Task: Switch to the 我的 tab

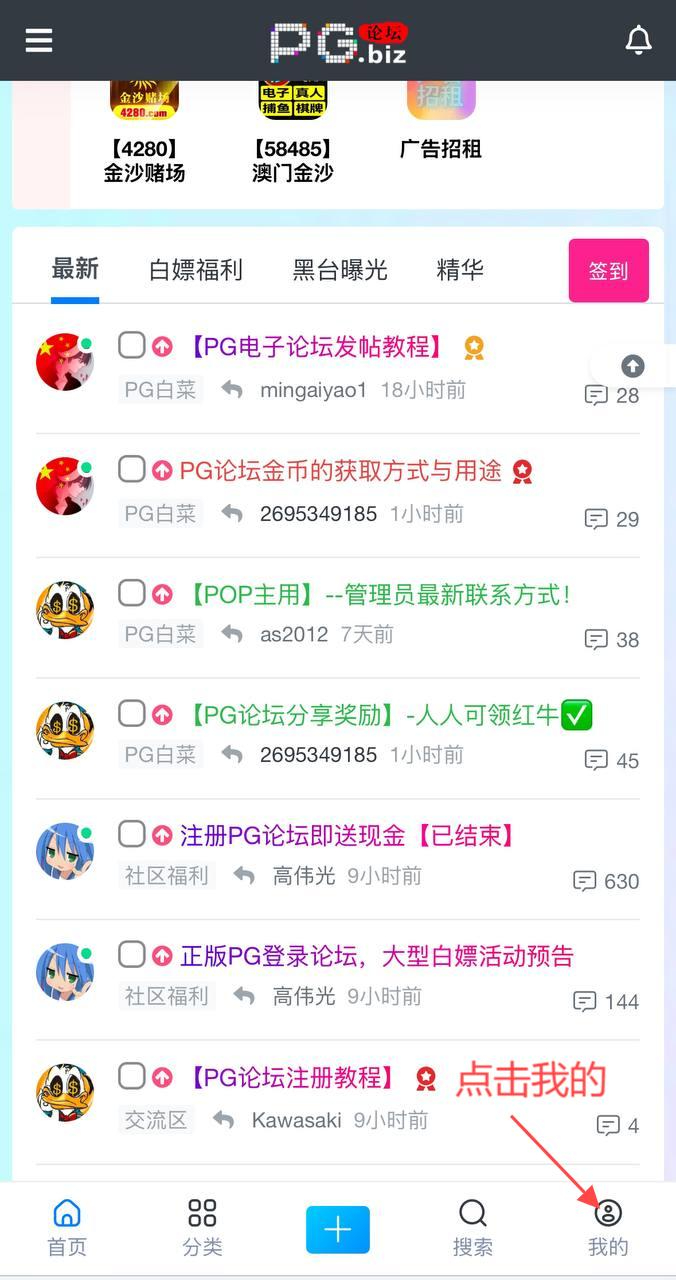Action: pyautogui.click(x=608, y=1228)
